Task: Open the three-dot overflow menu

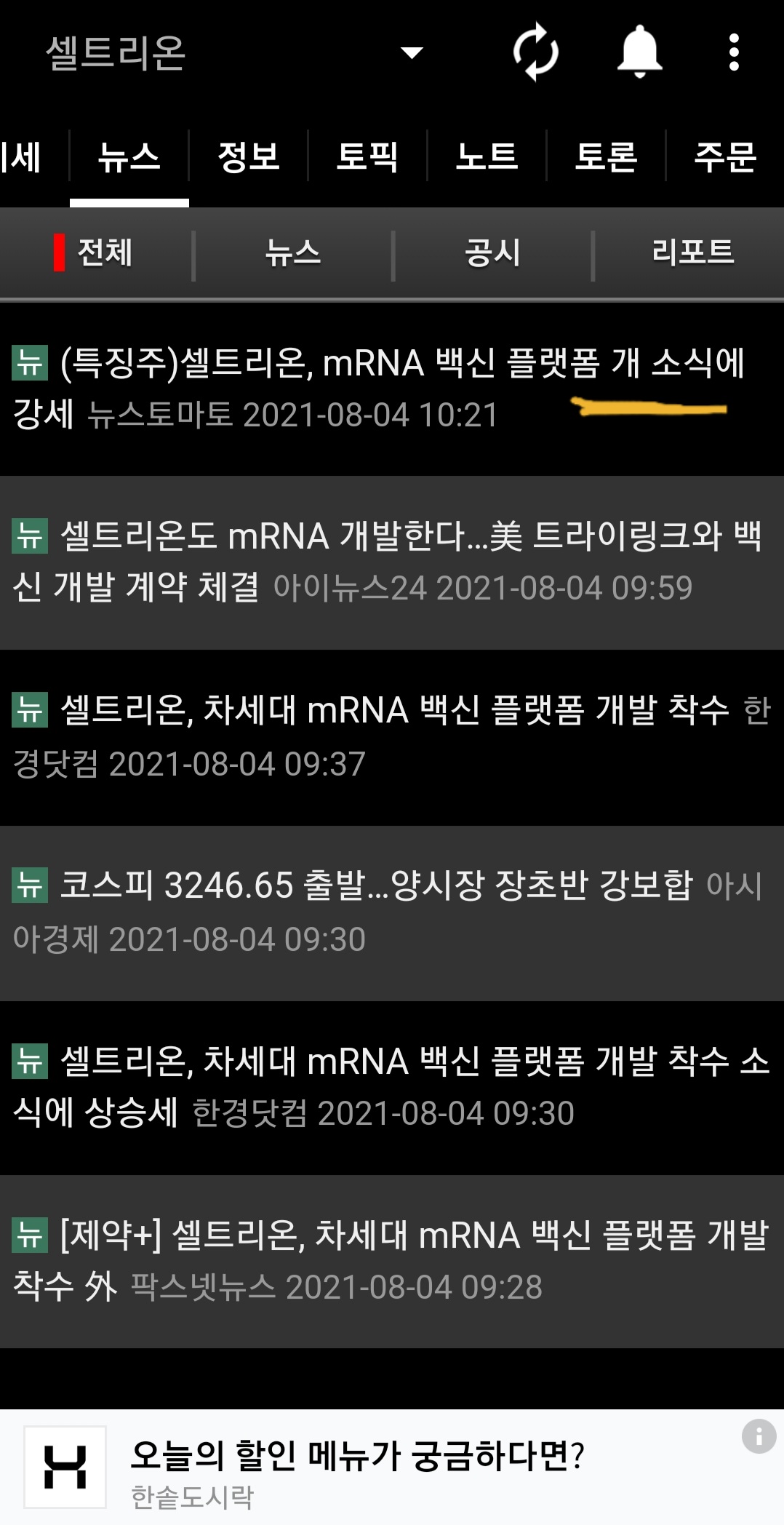Action: pyautogui.click(x=734, y=52)
